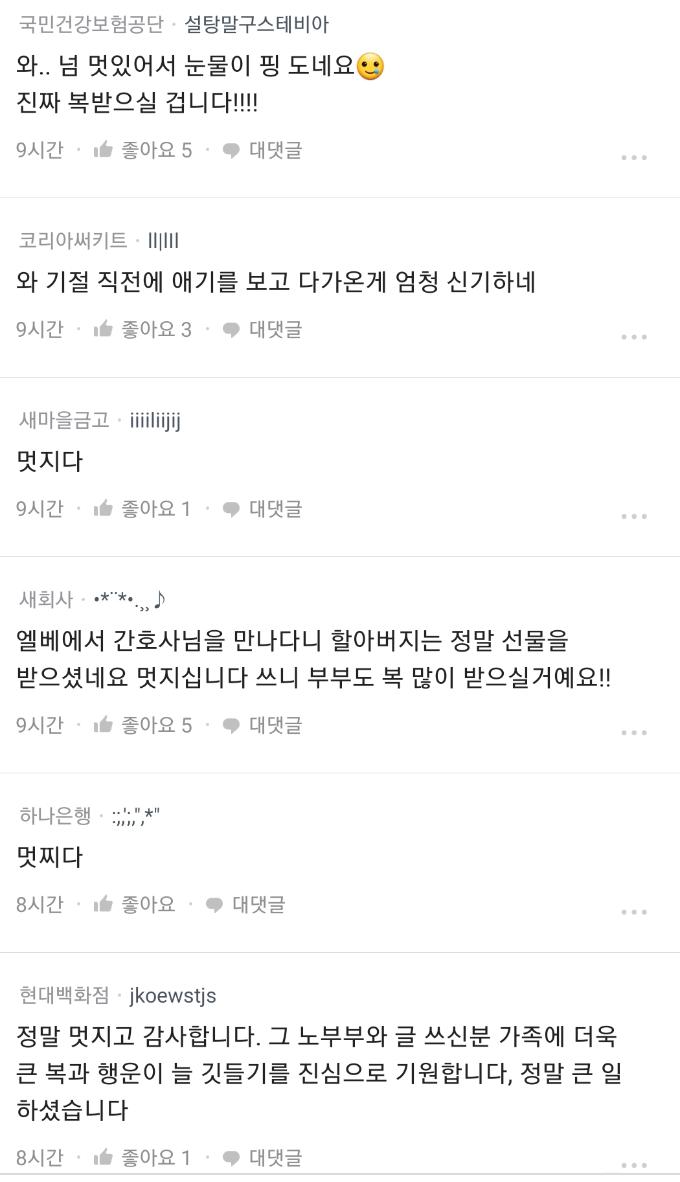Like the 코리아써키트 user's comment
Screen dimensions: 680x1182
click(x=141, y=329)
